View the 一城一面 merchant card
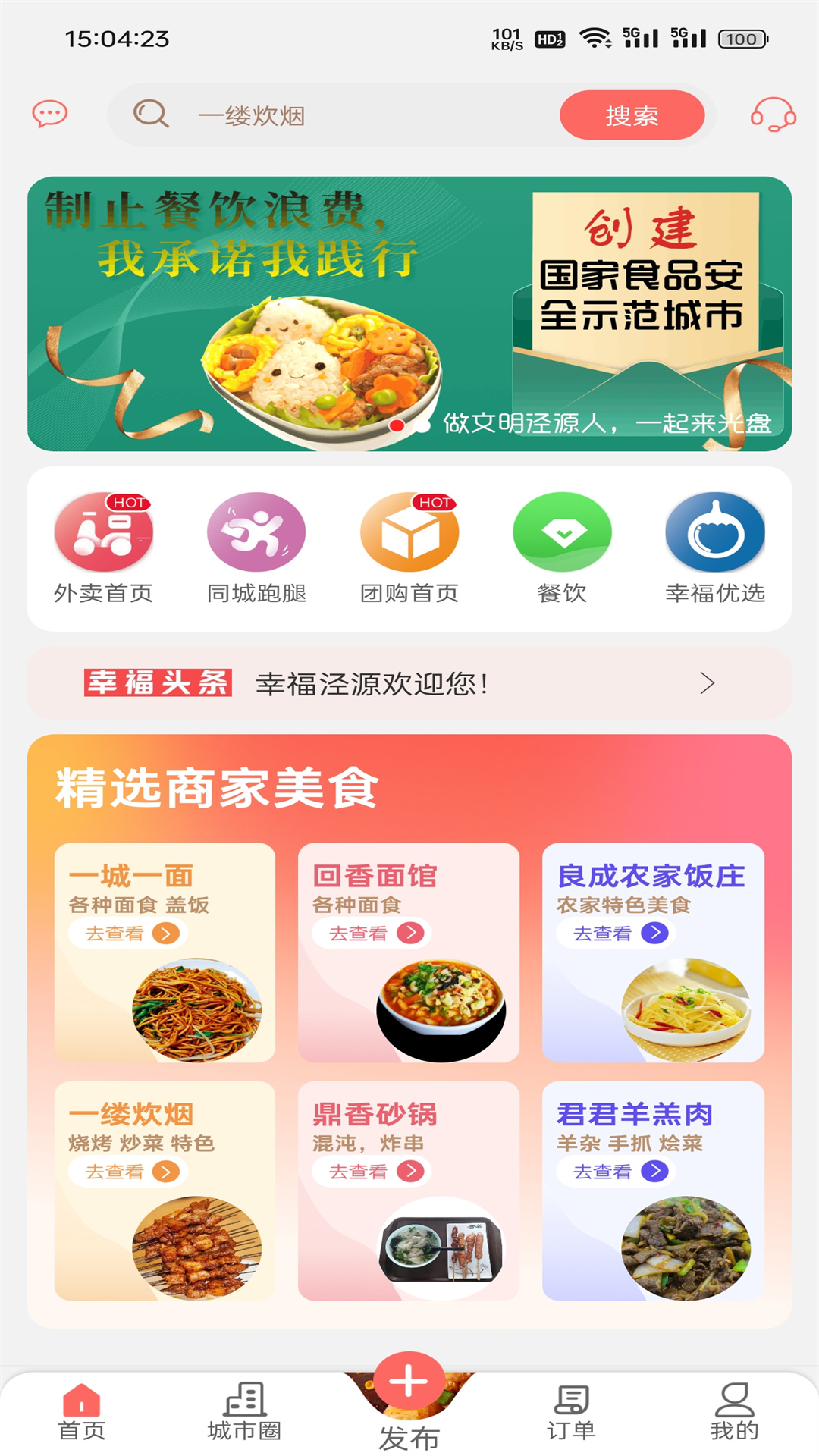The height and width of the screenshot is (1456, 819). (x=165, y=952)
